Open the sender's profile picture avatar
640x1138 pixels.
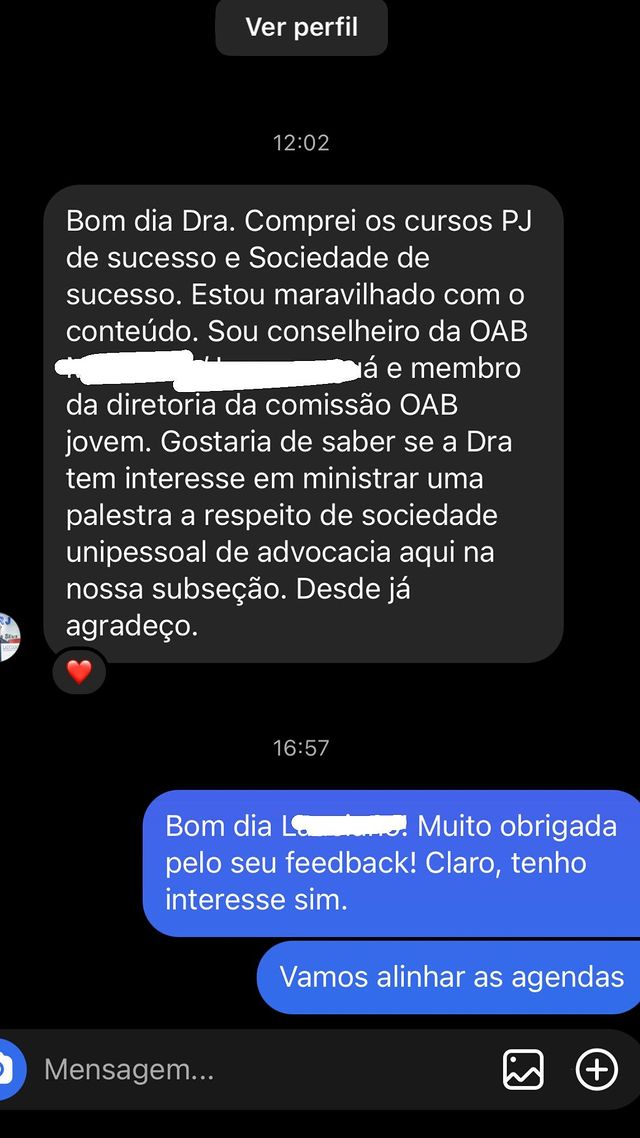[8, 637]
